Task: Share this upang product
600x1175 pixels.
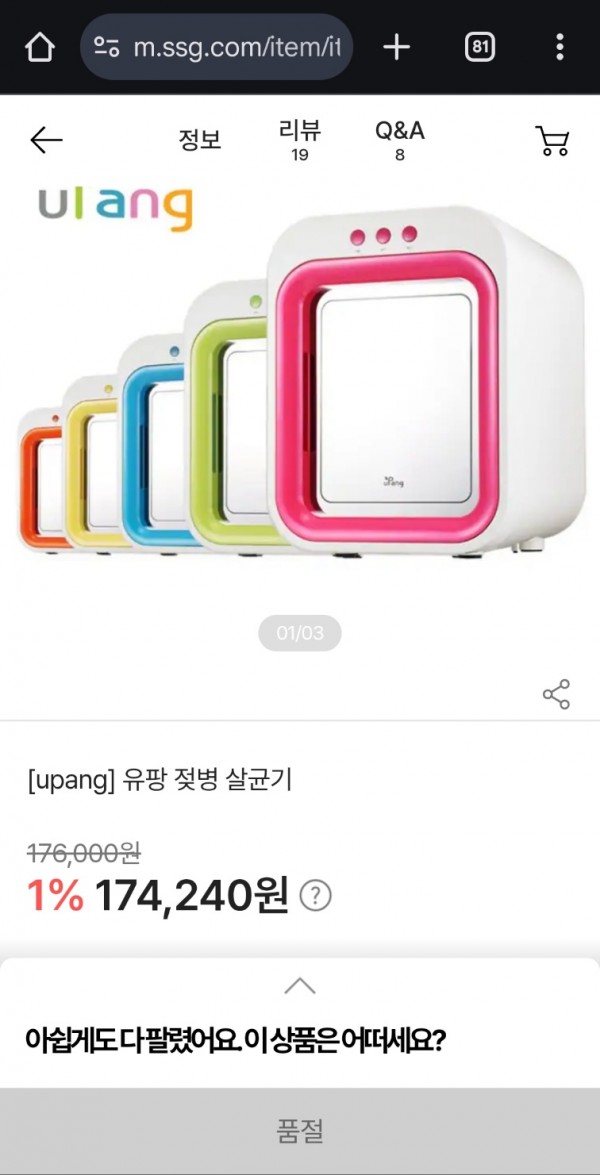Action: click(x=556, y=694)
